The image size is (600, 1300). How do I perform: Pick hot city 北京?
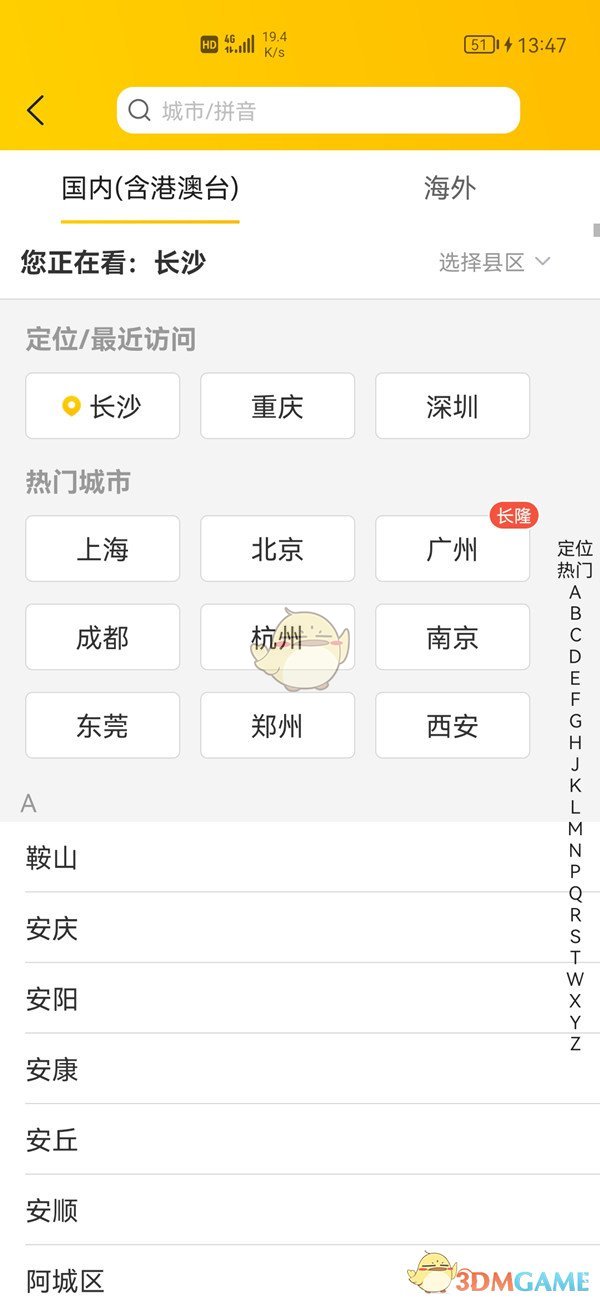coord(277,549)
